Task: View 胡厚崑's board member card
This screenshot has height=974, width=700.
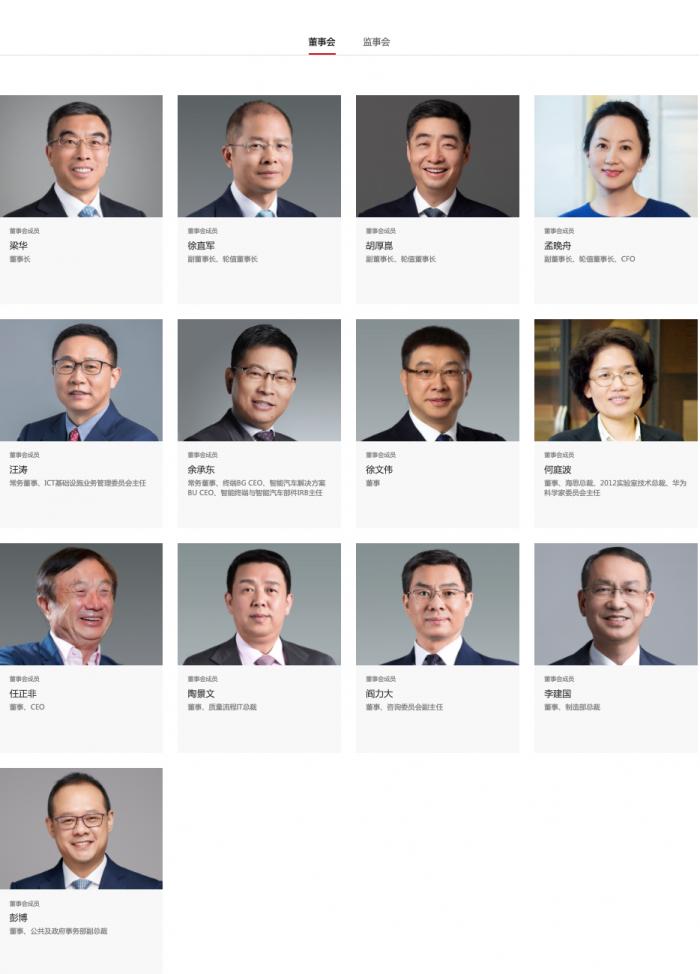Action: pyautogui.click(x=437, y=199)
